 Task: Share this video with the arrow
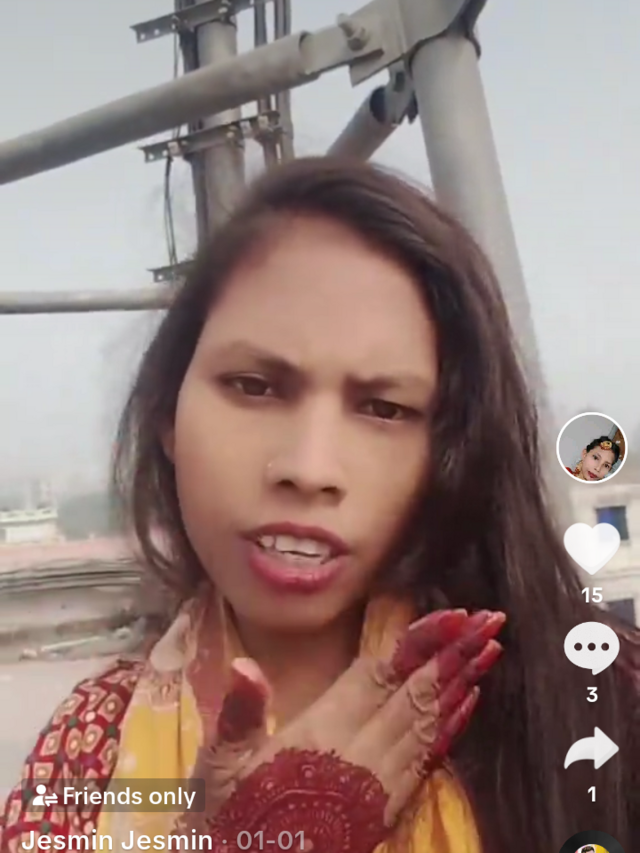point(591,748)
